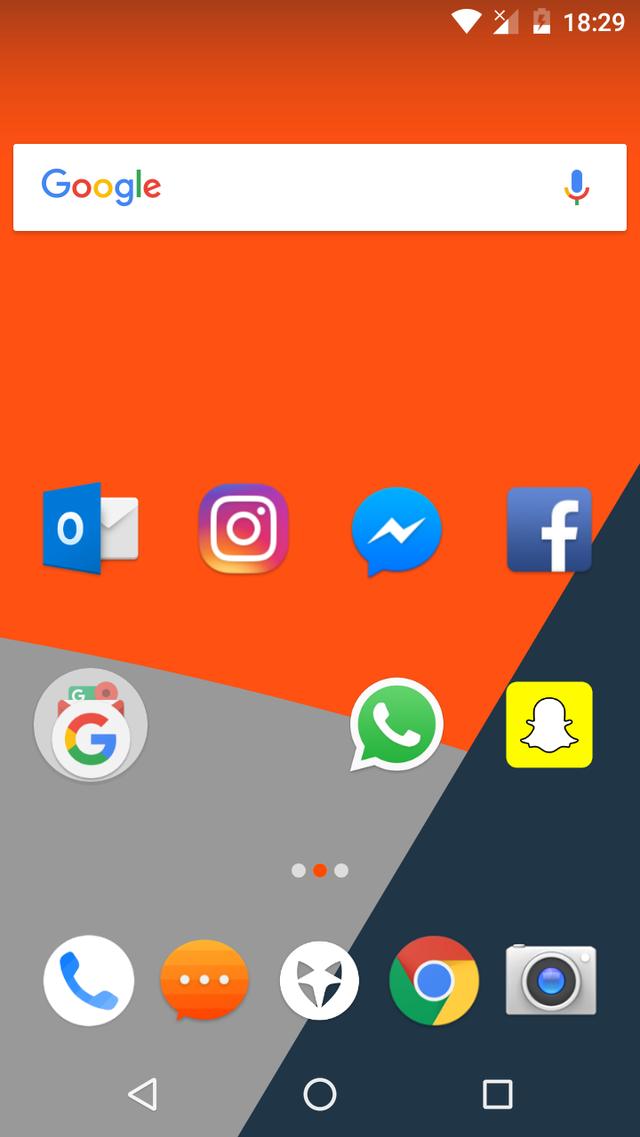The image size is (640, 1137).
Task: Show recent apps
Action: point(497,1094)
